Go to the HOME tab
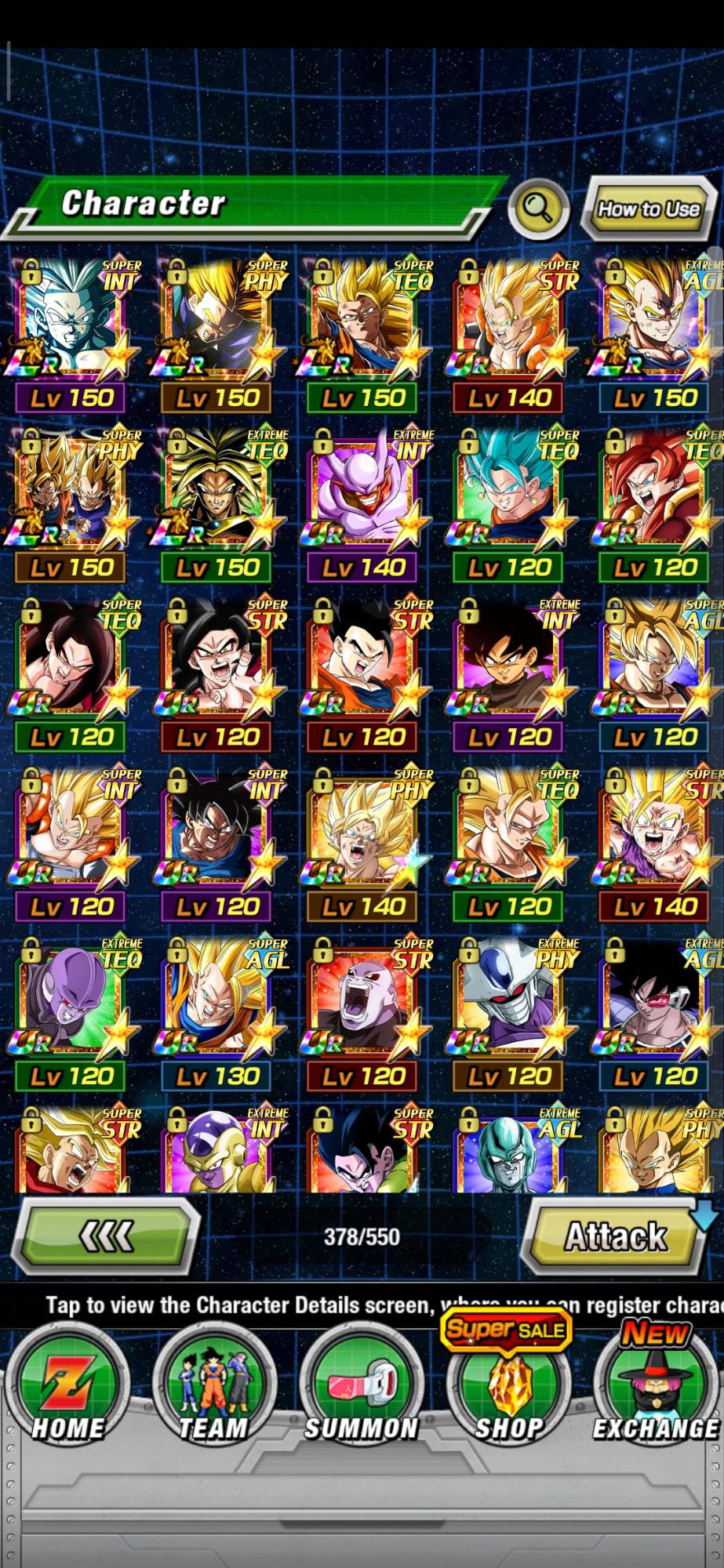This screenshot has height=1568, width=724. (67, 1390)
